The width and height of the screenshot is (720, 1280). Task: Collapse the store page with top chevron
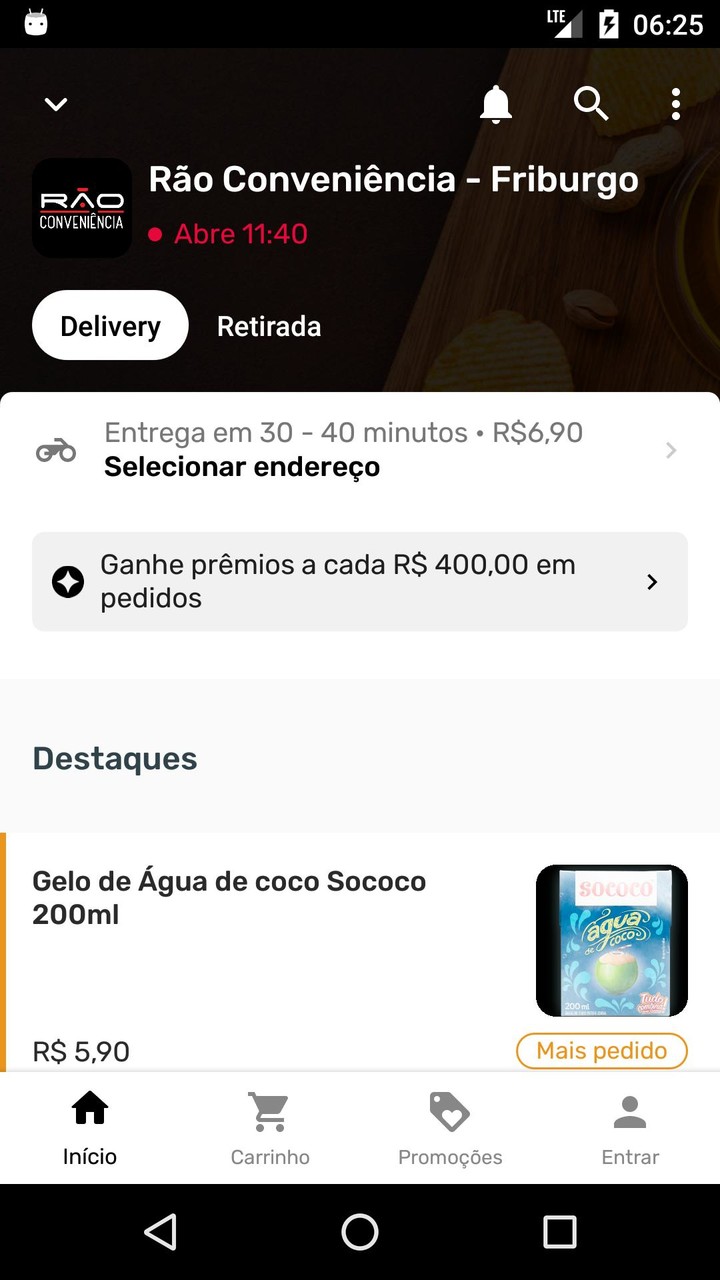[x=55, y=103]
